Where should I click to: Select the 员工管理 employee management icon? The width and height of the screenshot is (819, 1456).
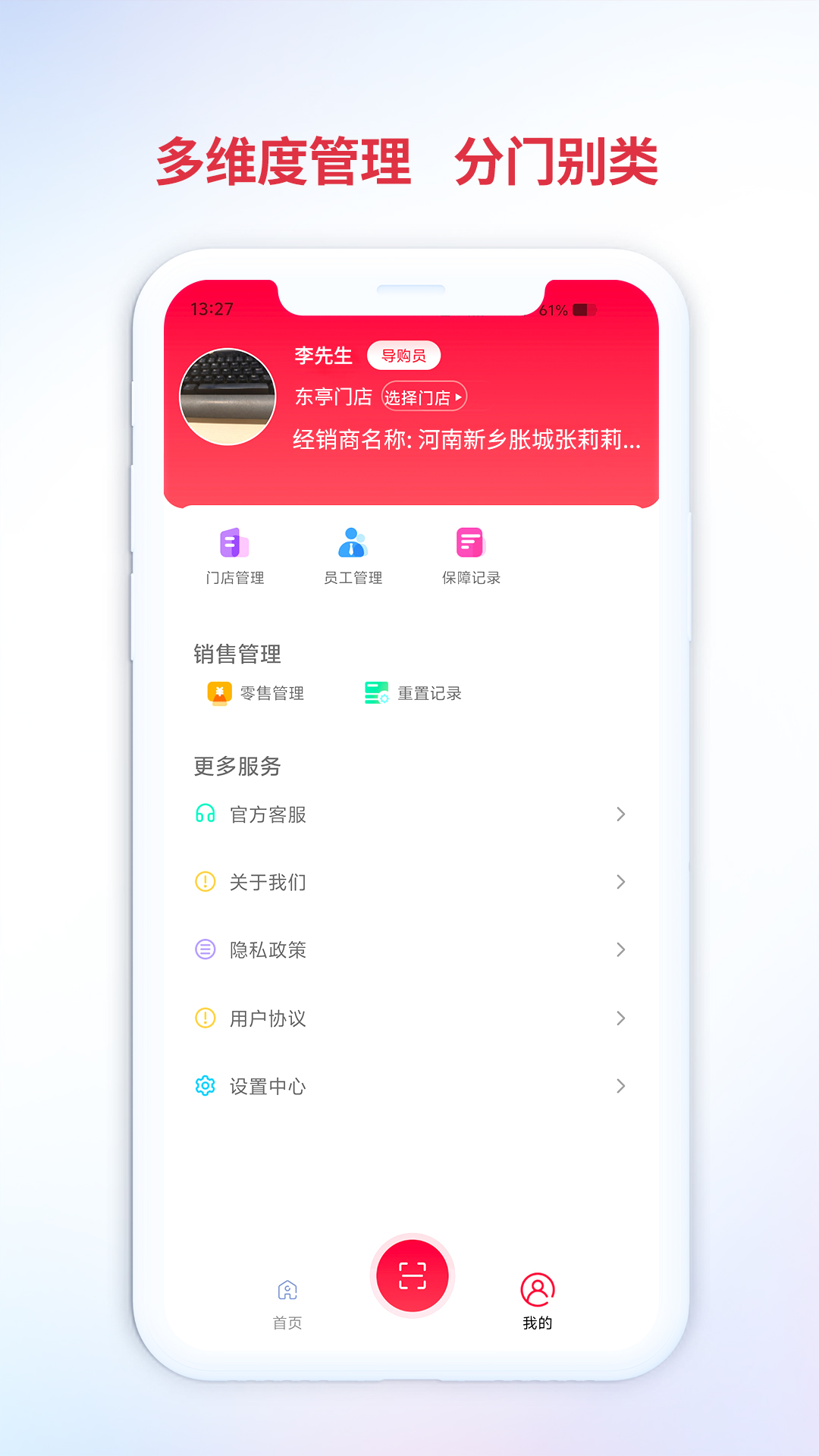[351, 542]
